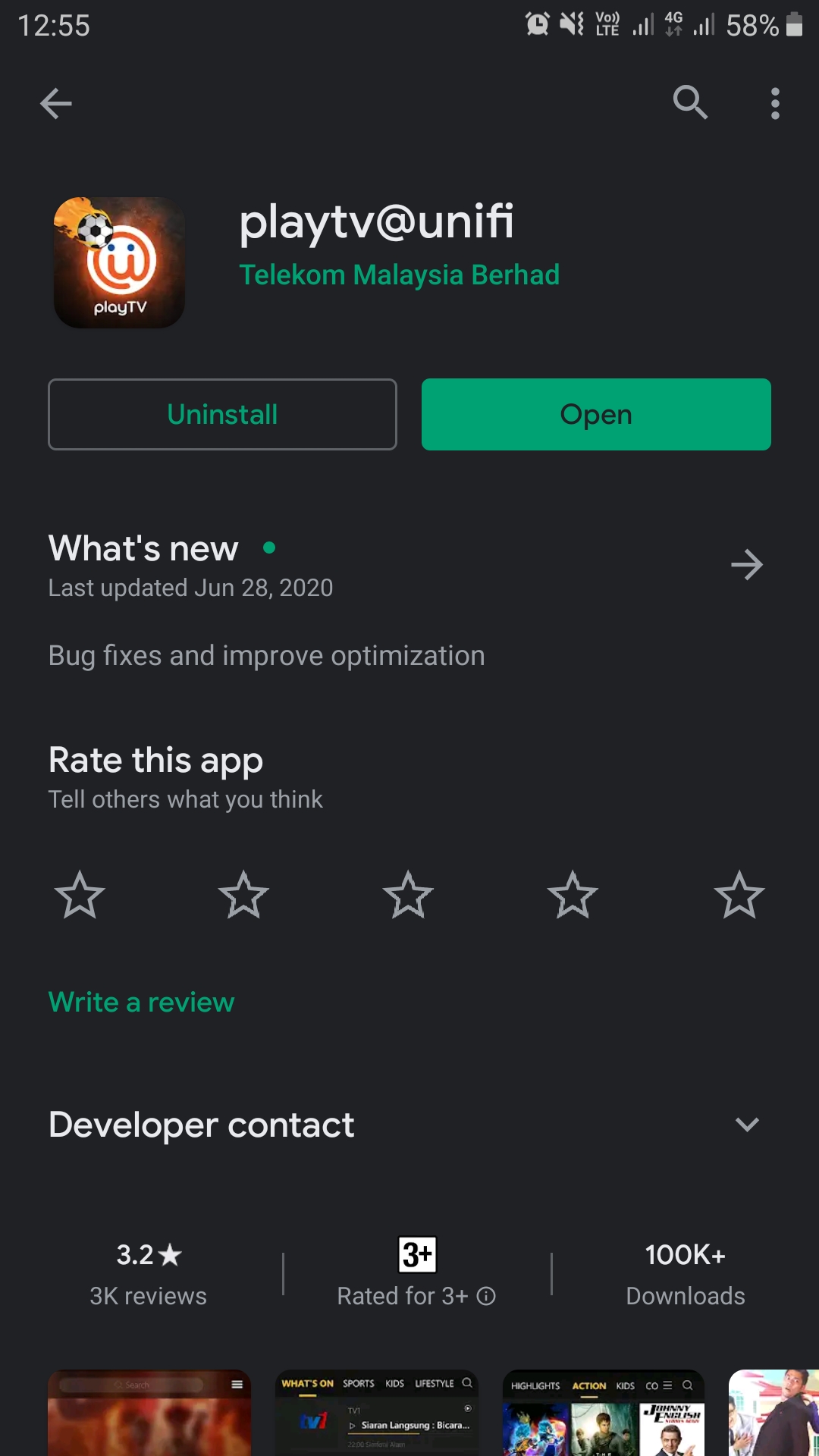The width and height of the screenshot is (819, 1456).
Task: Rate the app three stars
Action: pyautogui.click(x=408, y=895)
